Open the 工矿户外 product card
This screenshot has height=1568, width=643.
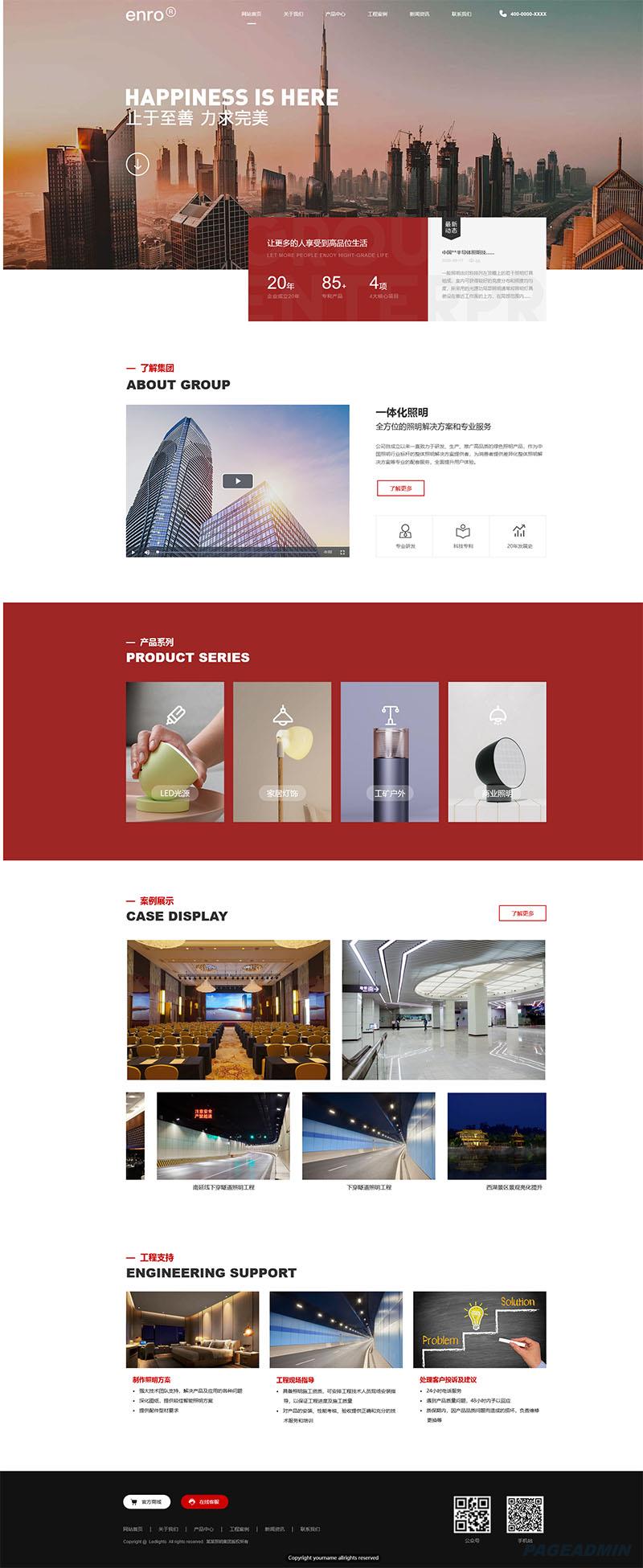click(x=390, y=752)
